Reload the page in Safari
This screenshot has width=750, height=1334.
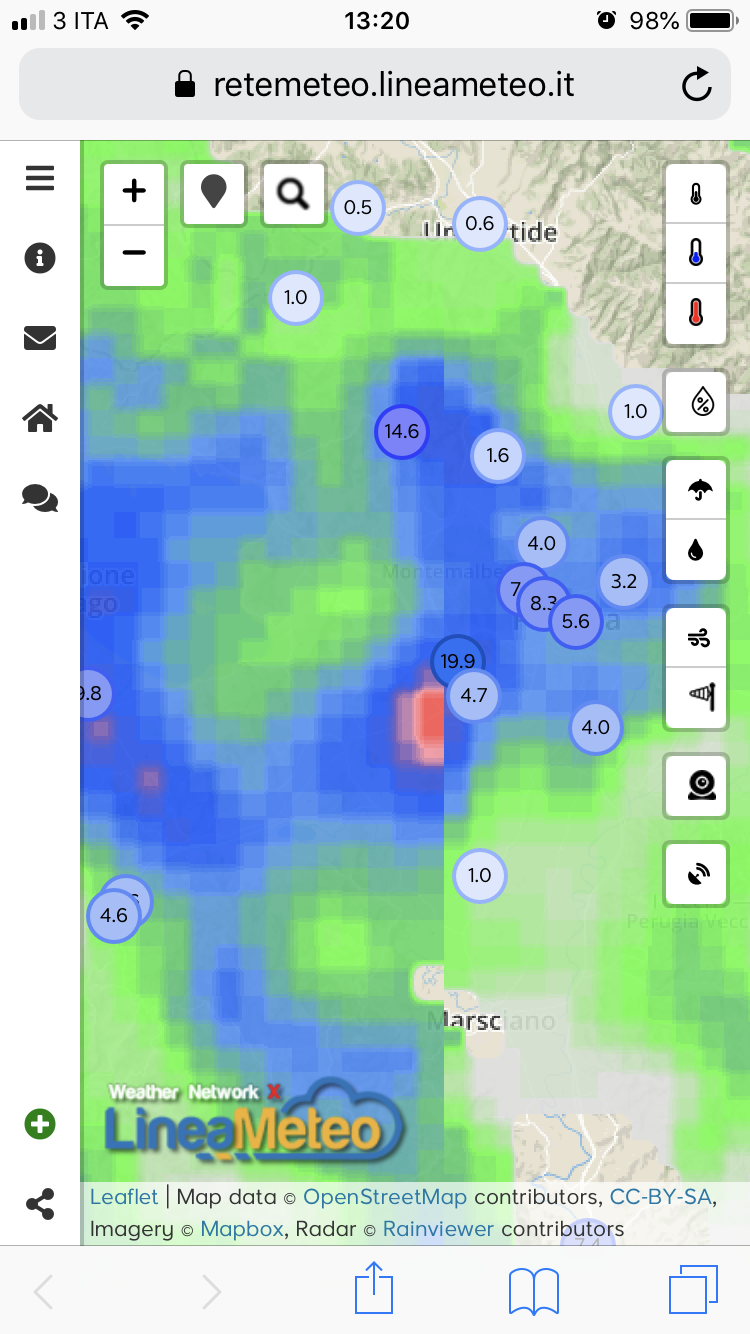point(697,85)
